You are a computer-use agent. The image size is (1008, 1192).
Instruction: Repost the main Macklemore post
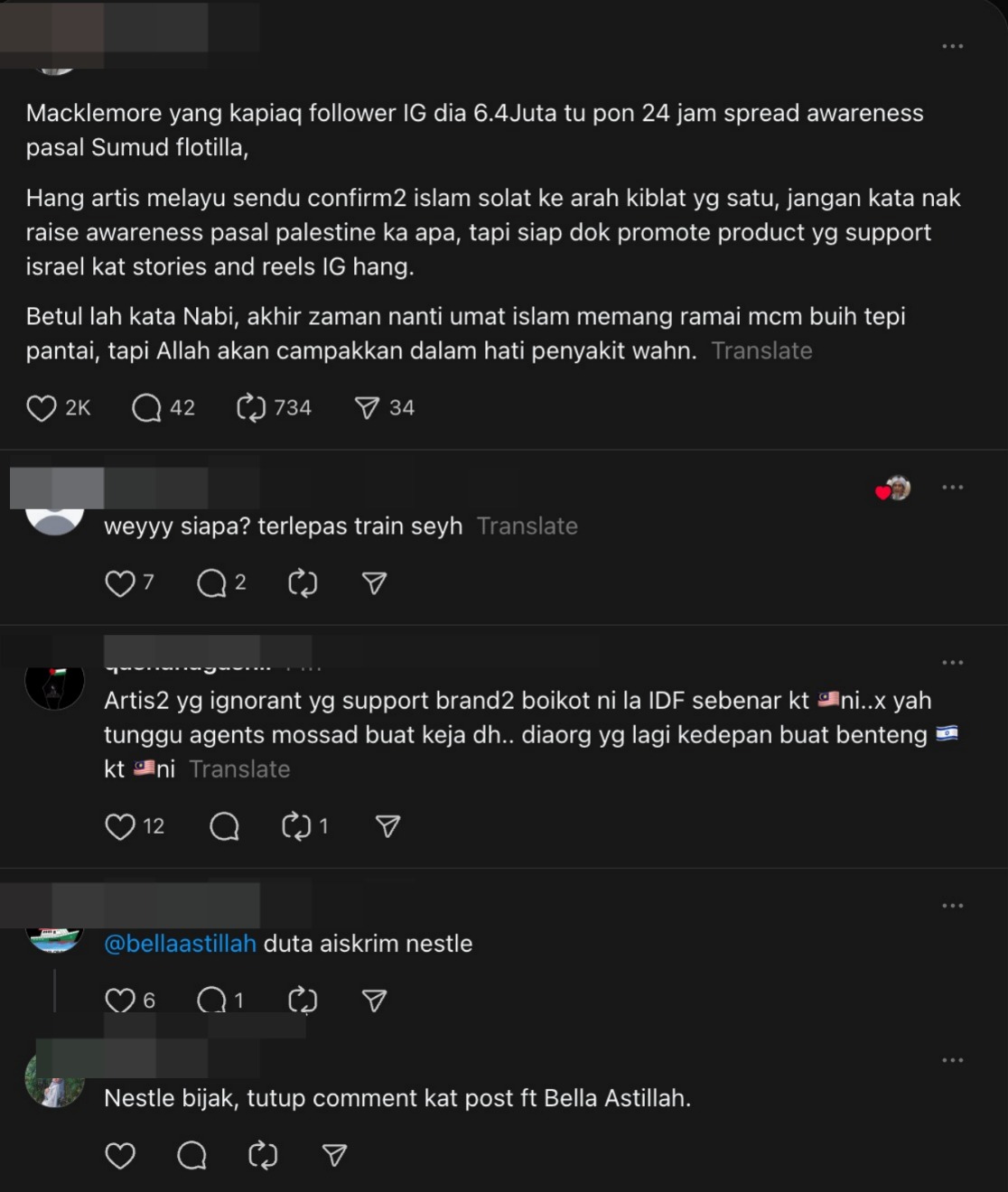251,408
